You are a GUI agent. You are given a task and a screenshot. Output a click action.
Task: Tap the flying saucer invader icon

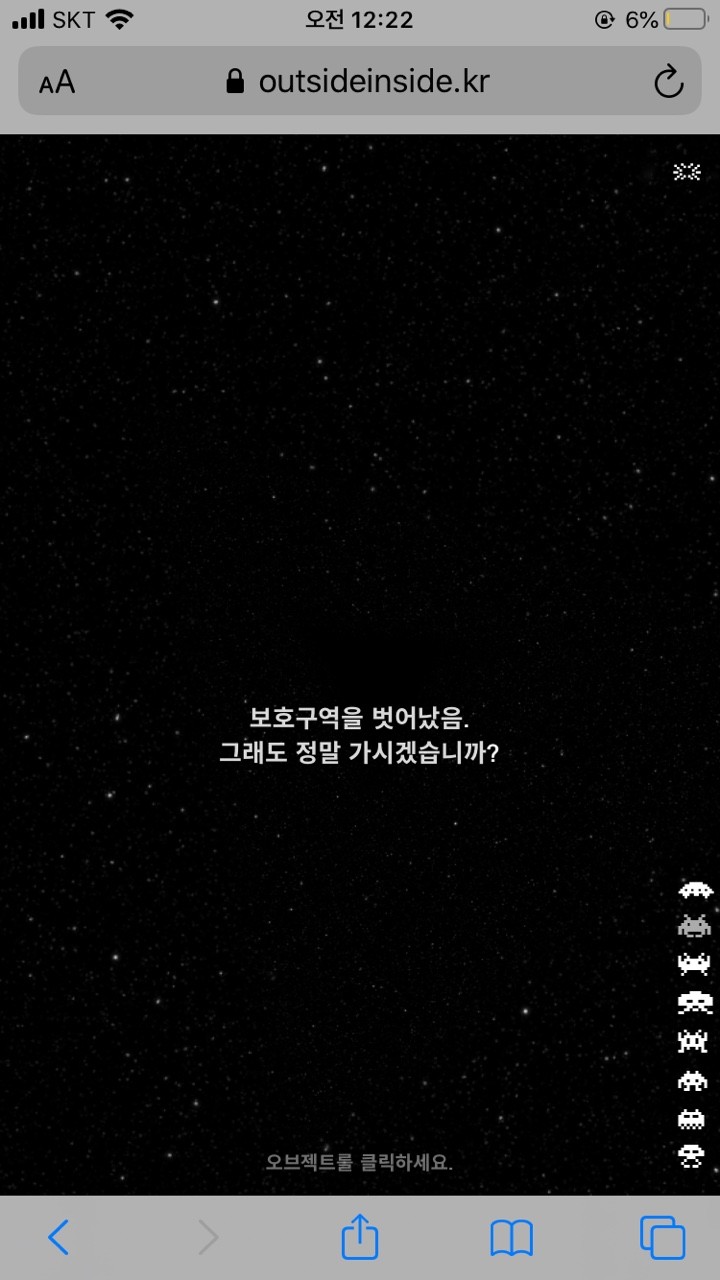(695, 889)
